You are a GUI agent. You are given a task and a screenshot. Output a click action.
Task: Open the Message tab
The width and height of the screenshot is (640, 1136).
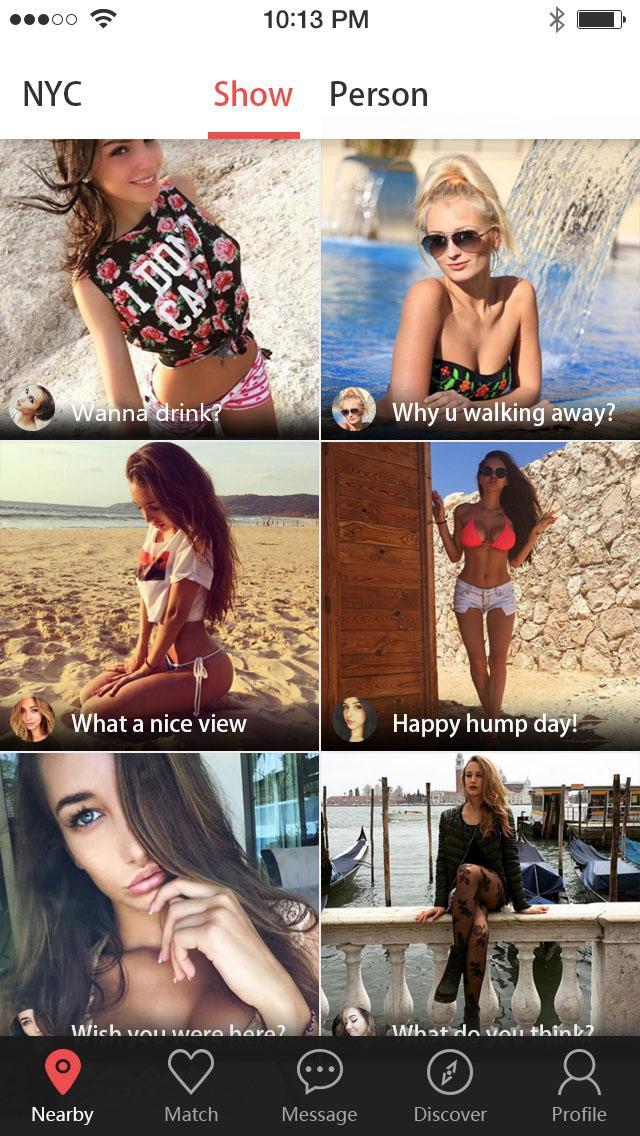[319, 1086]
